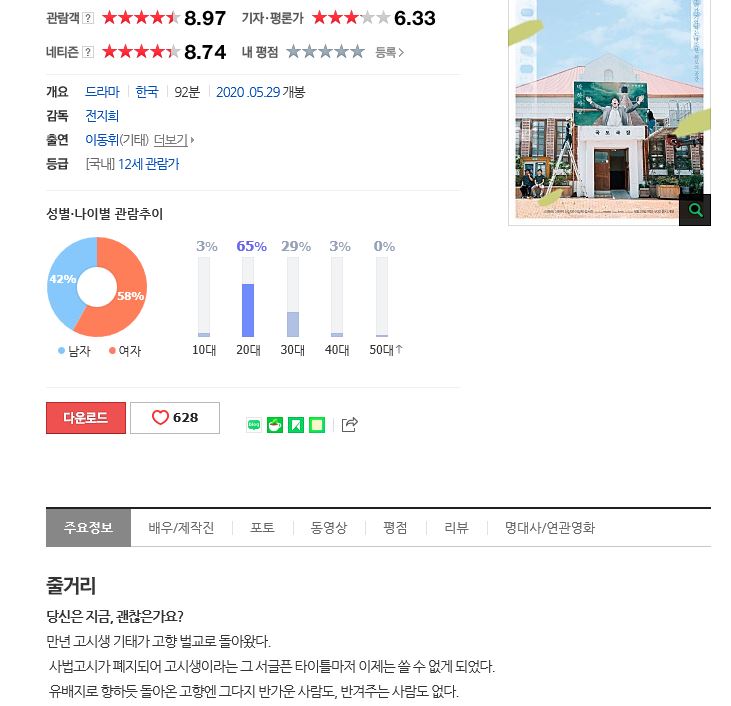Share to Naver cafe icon
Image resolution: width=731 pixels, height=706 pixels.
274,425
